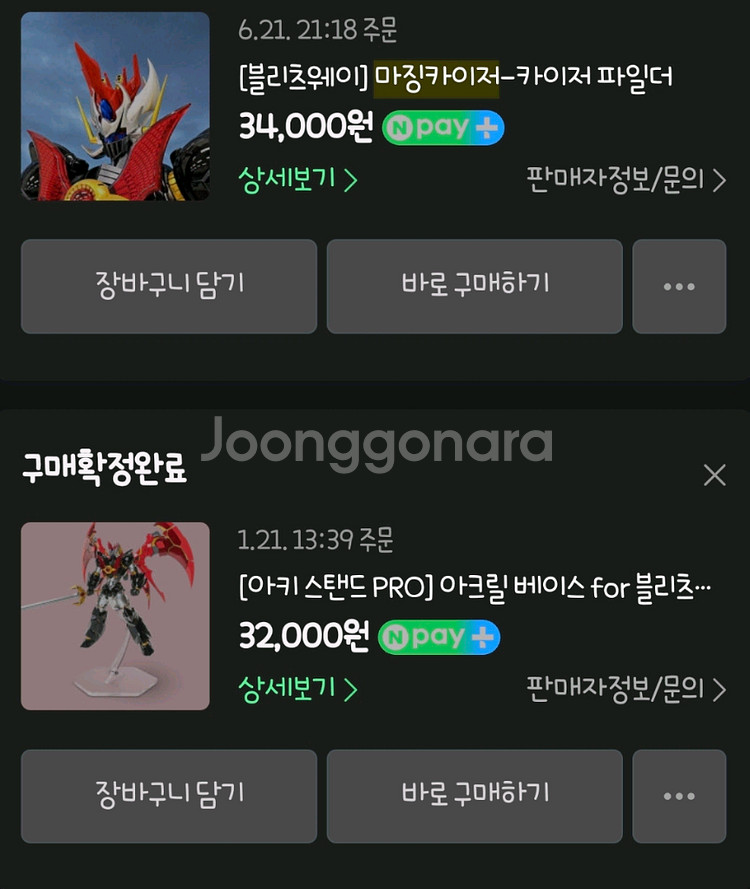Open the more options menu for the Mazinkaiser order

pyautogui.click(x=679, y=286)
